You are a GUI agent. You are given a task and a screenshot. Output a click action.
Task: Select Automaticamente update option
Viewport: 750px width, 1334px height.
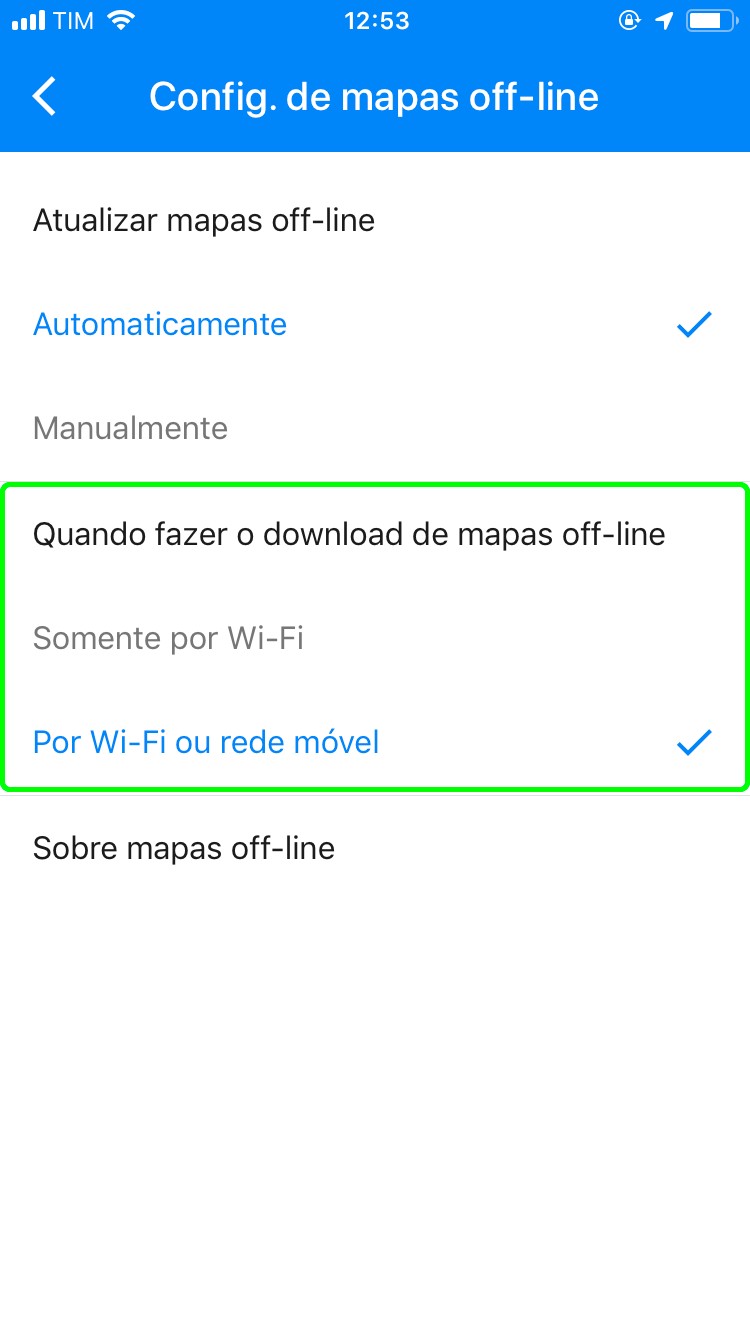[x=160, y=324]
